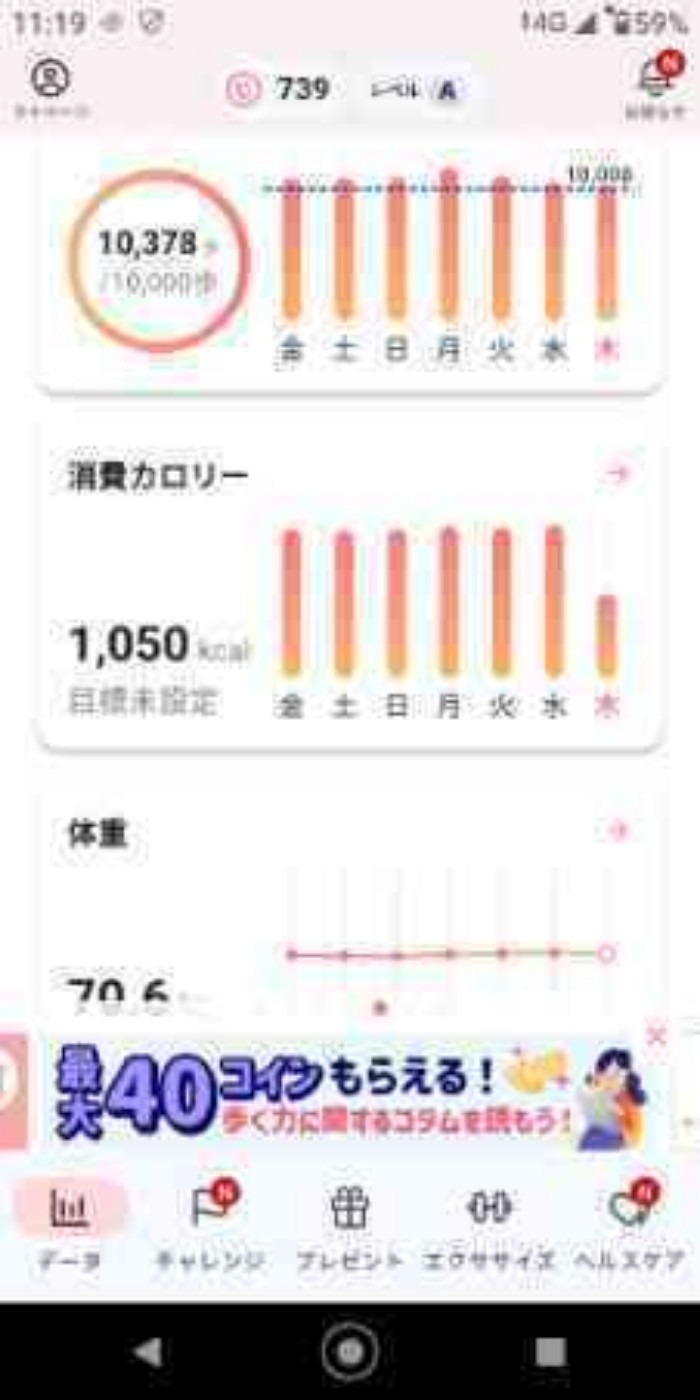Go back with system back button
Image resolution: width=700 pixels, height=1400 pixels.
pos(148,1352)
